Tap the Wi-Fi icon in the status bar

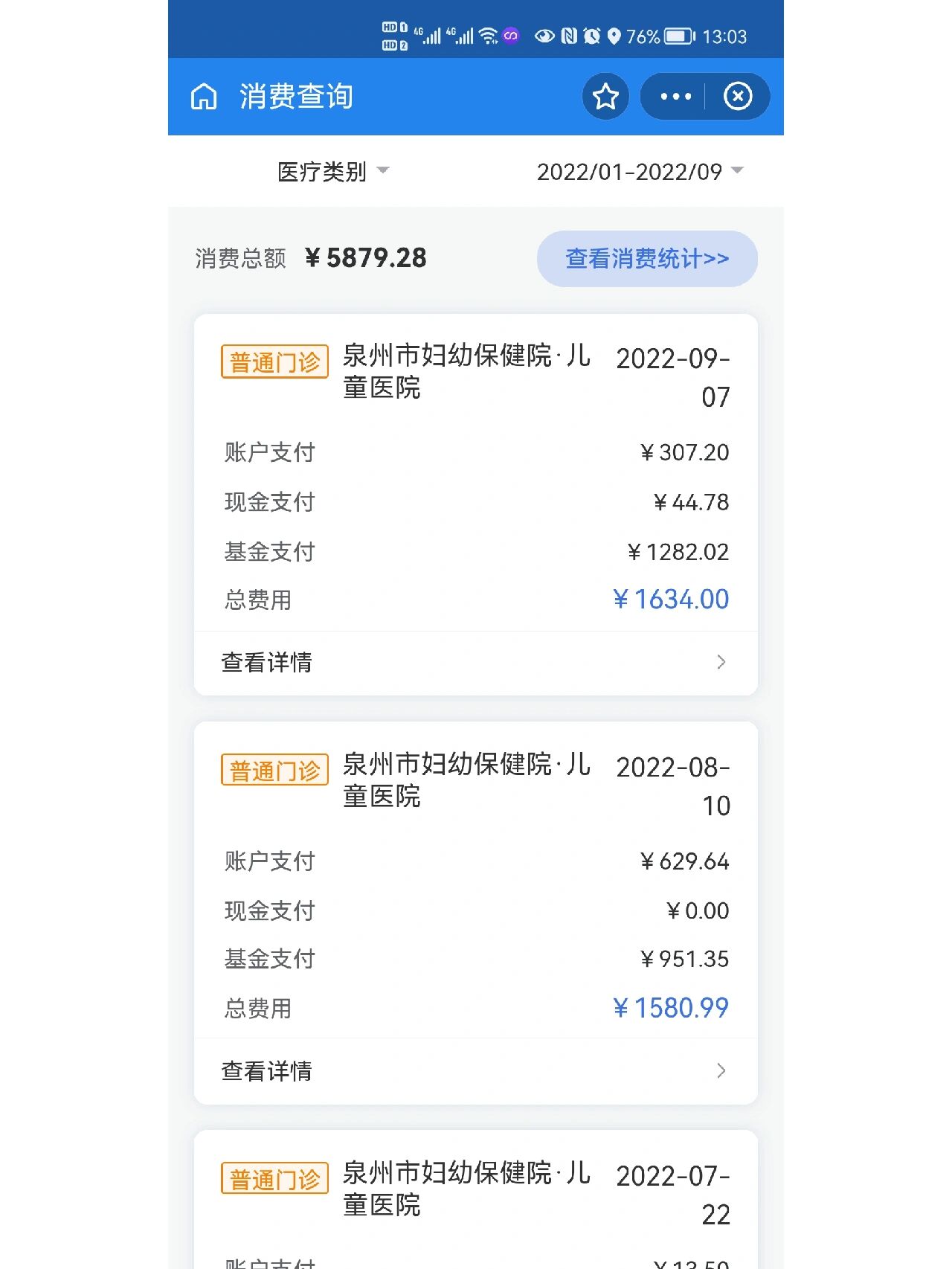click(487, 33)
